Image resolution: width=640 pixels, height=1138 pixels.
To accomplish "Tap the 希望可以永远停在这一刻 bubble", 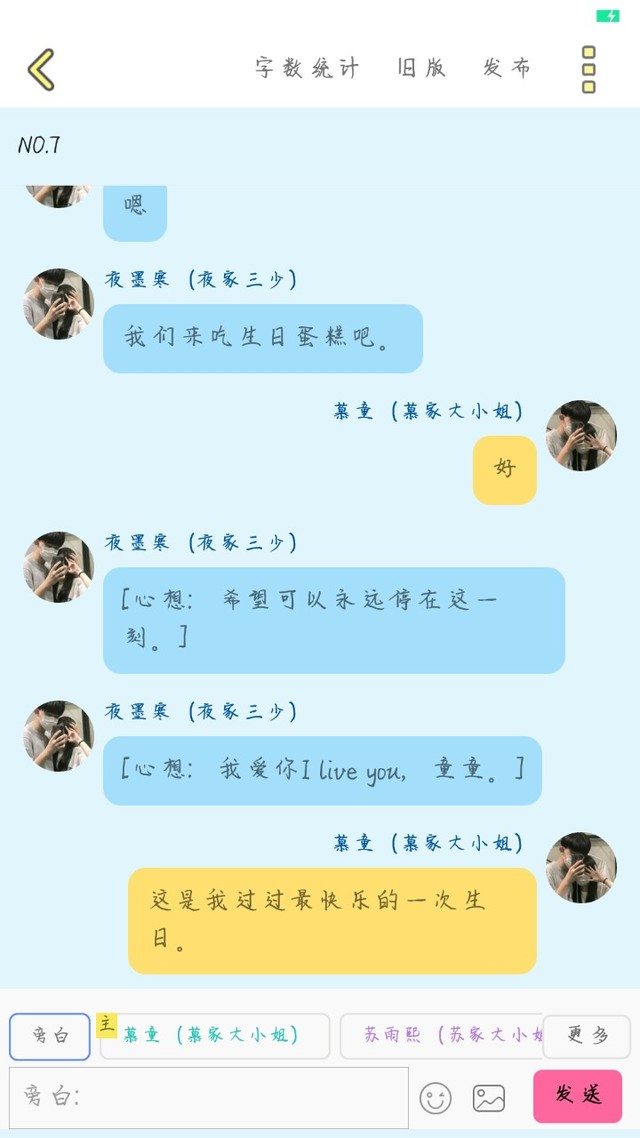I will [333, 620].
